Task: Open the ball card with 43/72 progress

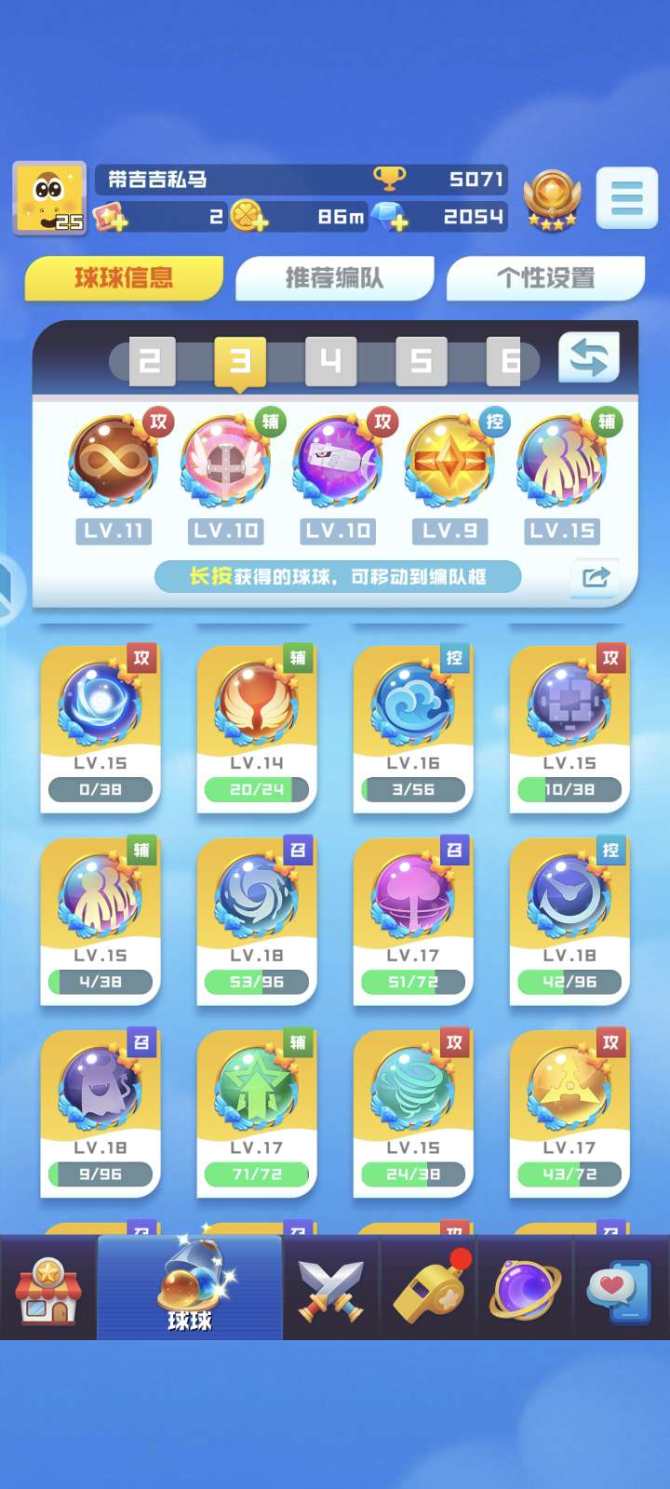Action: pyautogui.click(x=569, y=1112)
